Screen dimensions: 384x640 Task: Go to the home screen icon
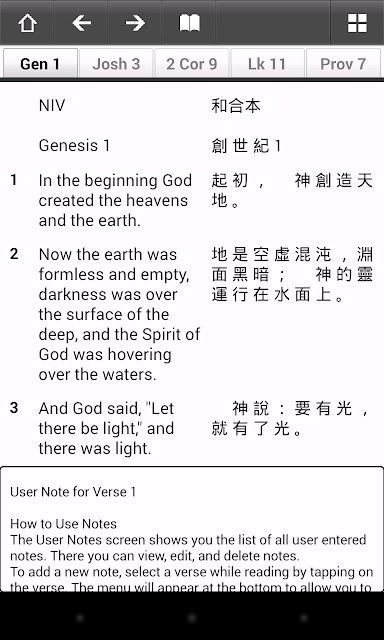27,22
